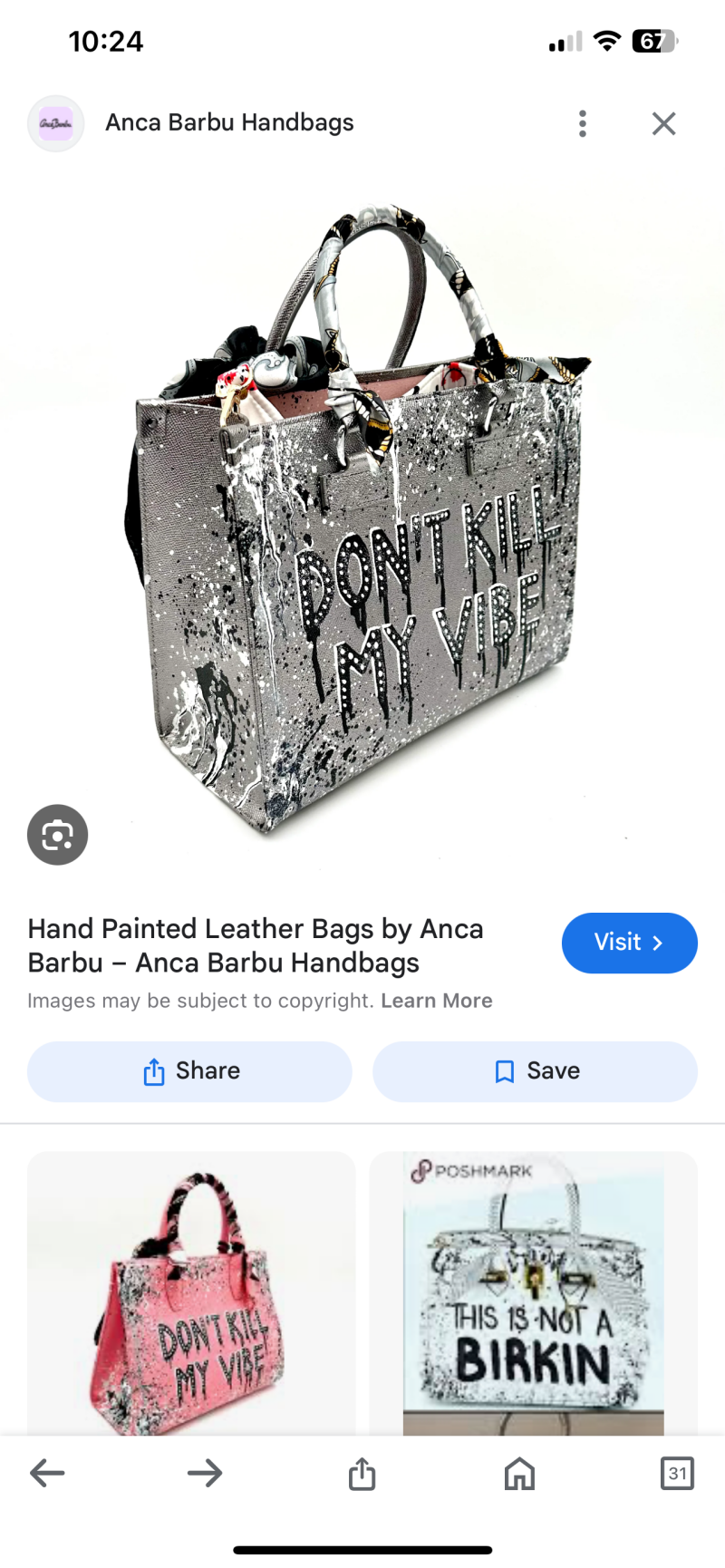Go back to the previous page
The height and width of the screenshot is (1568, 725).
[47, 1473]
